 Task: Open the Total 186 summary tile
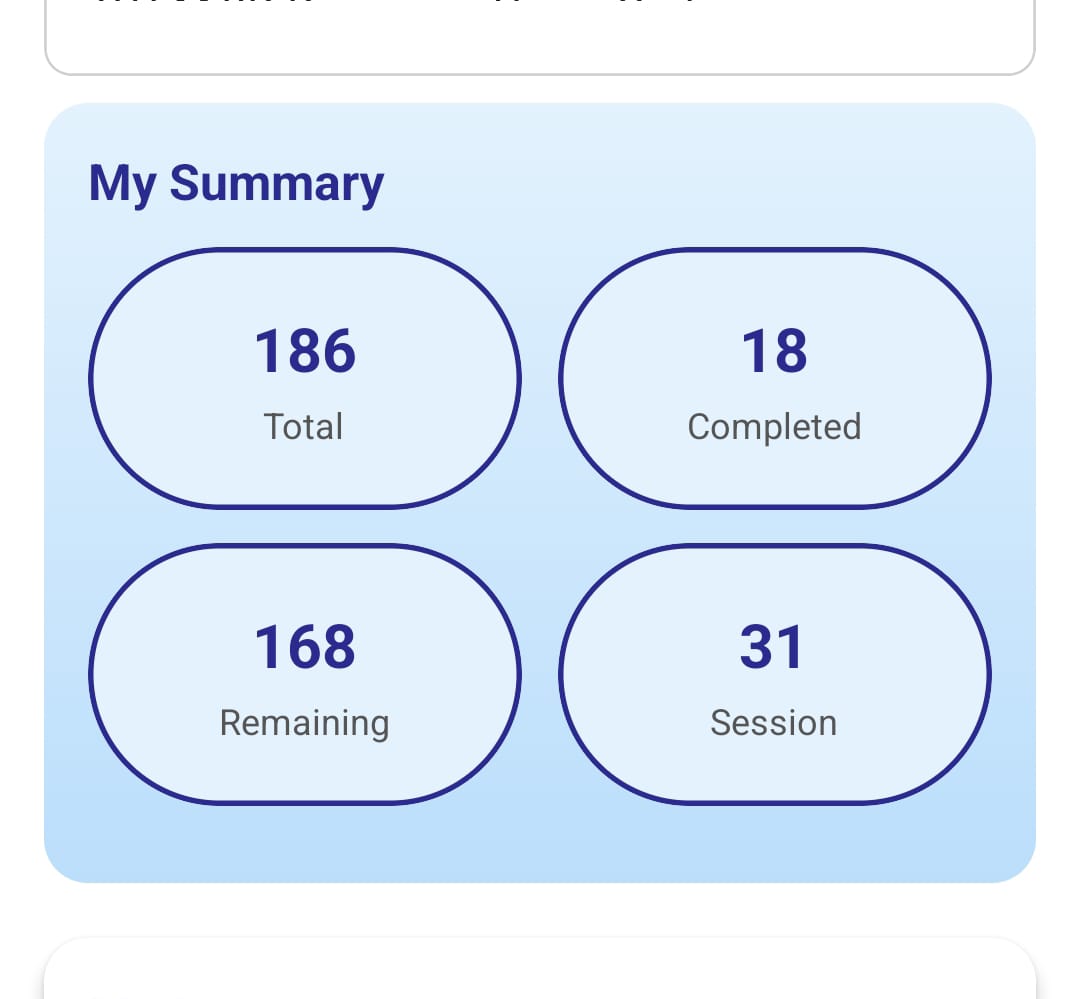click(x=305, y=378)
